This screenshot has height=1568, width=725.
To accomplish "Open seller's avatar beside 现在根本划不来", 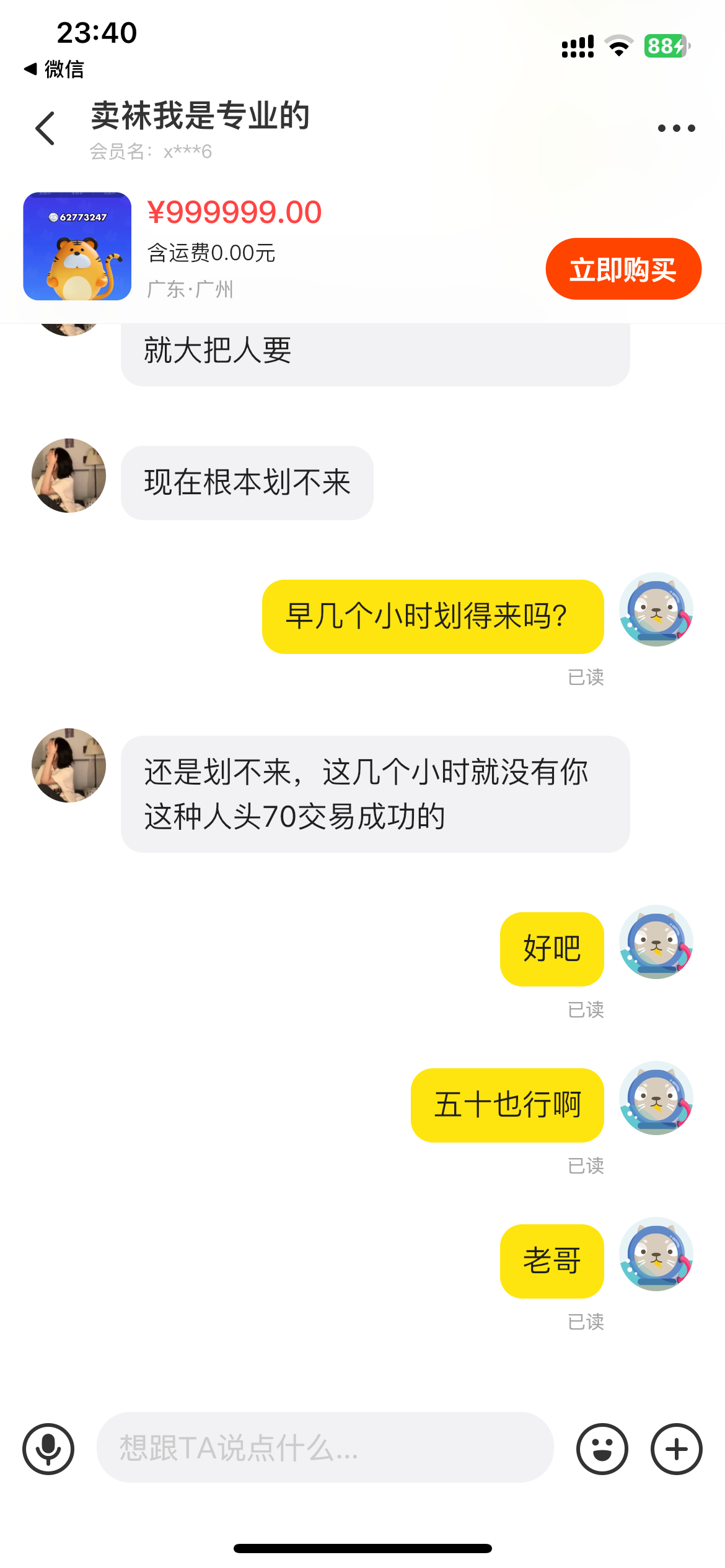I will 69,476.
